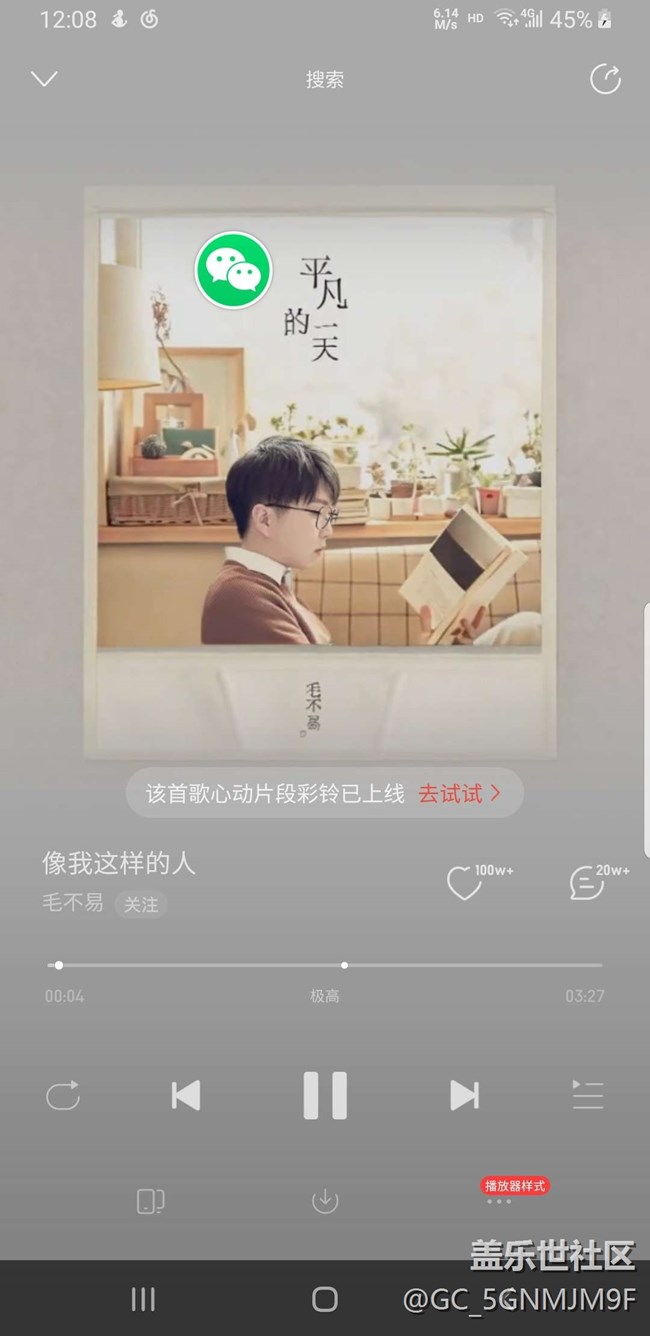Skip to the next track
The image size is (650, 1336).
click(464, 1095)
